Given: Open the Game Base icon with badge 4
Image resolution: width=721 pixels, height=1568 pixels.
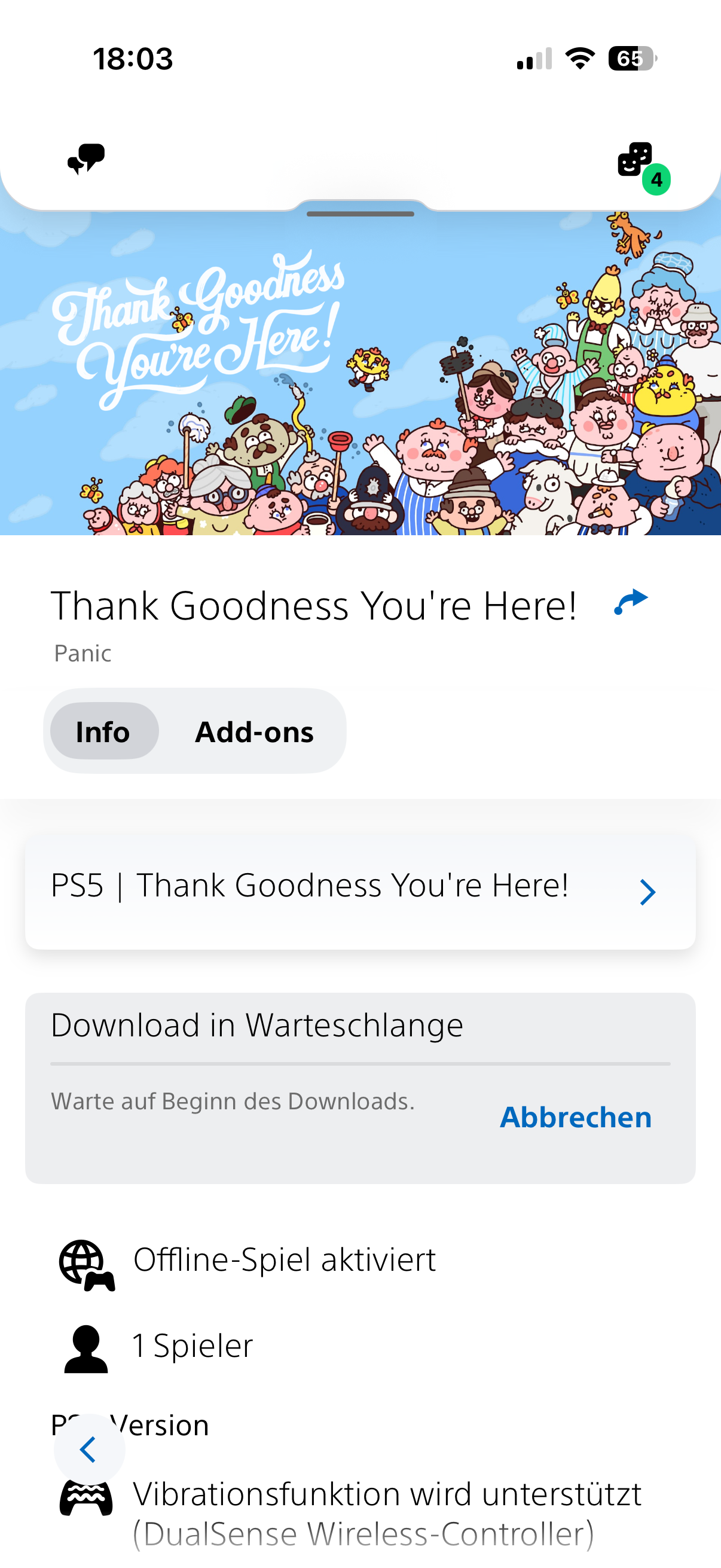Looking at the screenshot, I should click(x=637, y=161).
